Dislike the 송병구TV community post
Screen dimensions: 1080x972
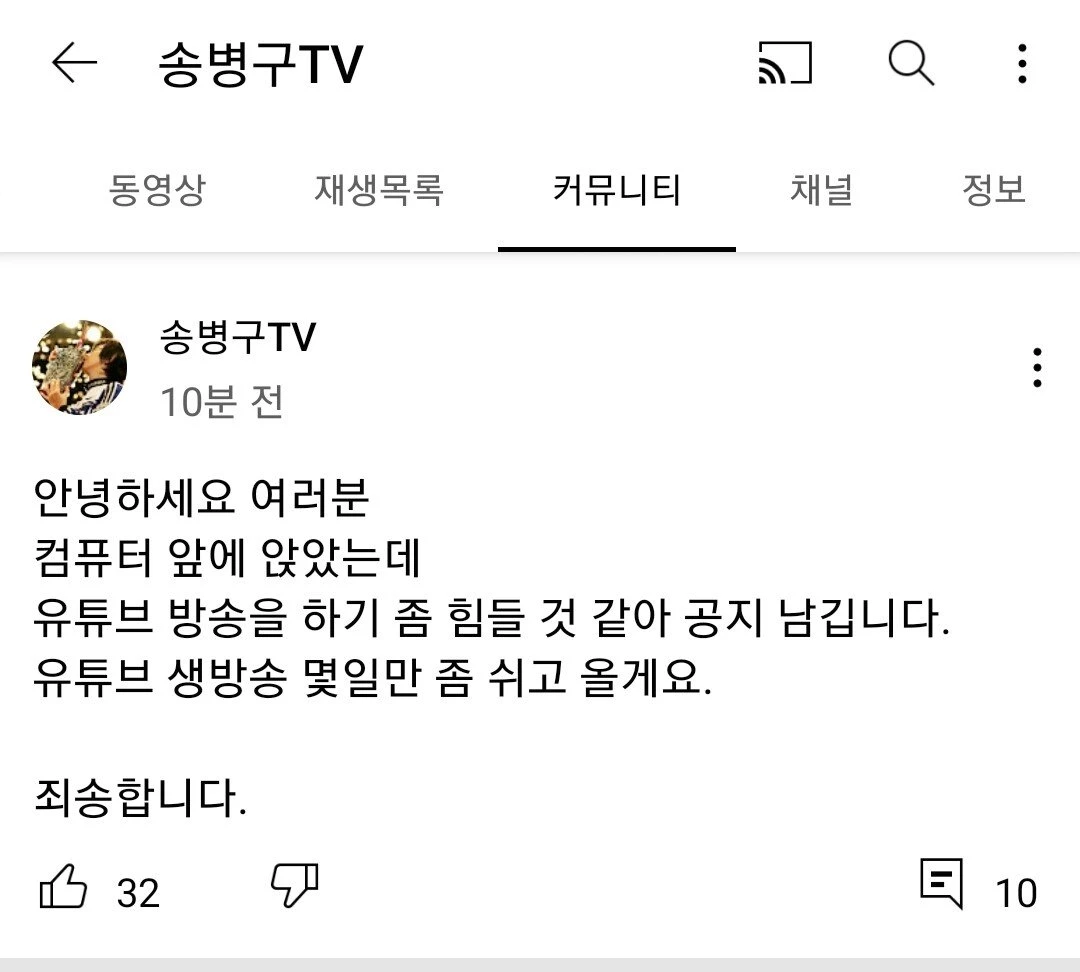pos(295,887)
